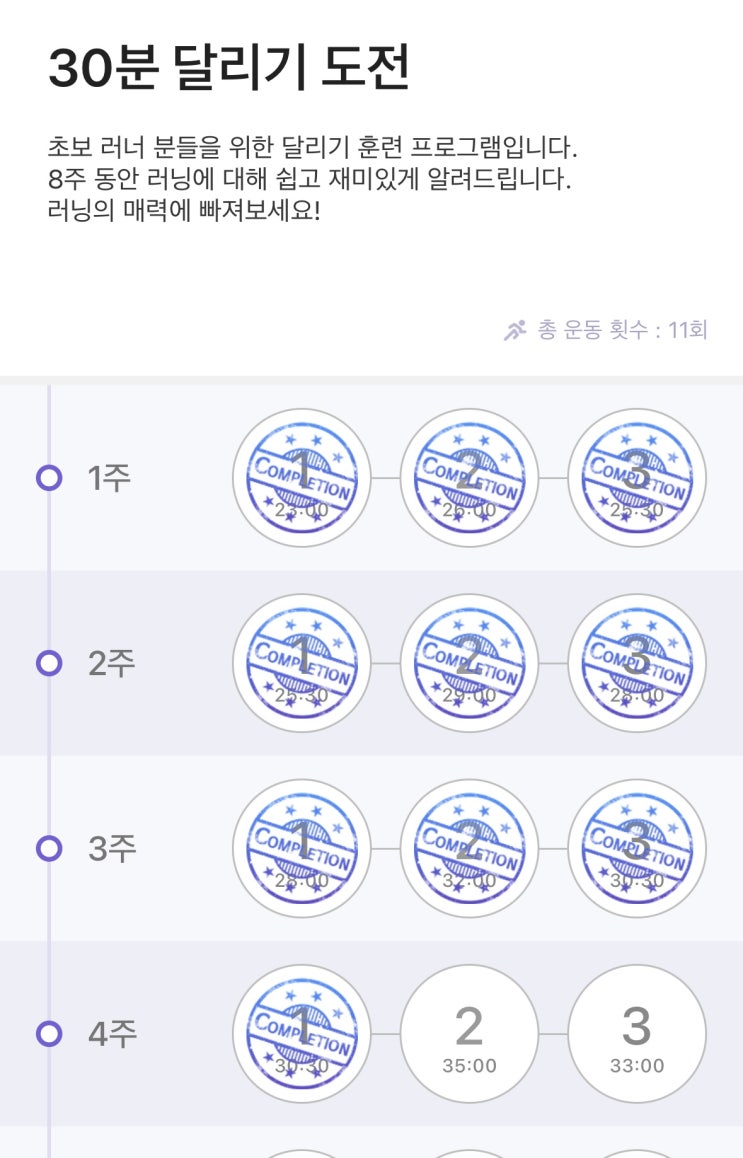Tap week 3 session 3 stamp
743x1158 pixels.
(637, 848)
